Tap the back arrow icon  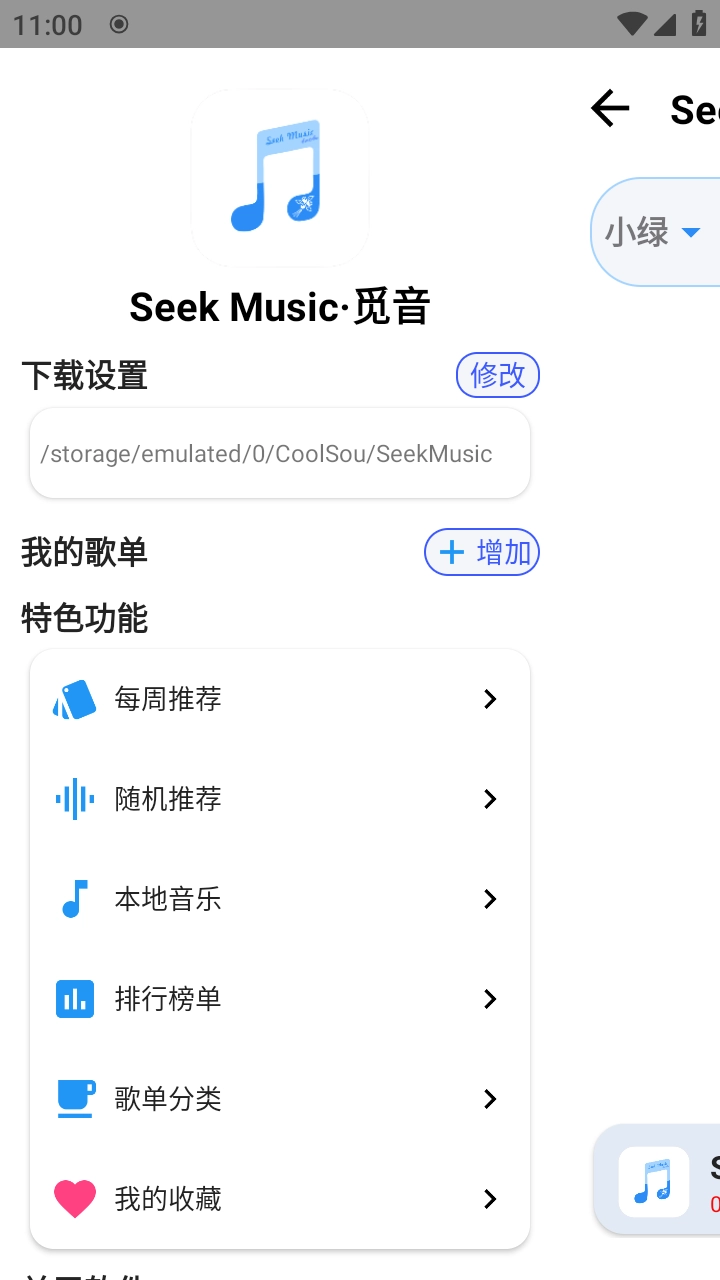(610, 108)
